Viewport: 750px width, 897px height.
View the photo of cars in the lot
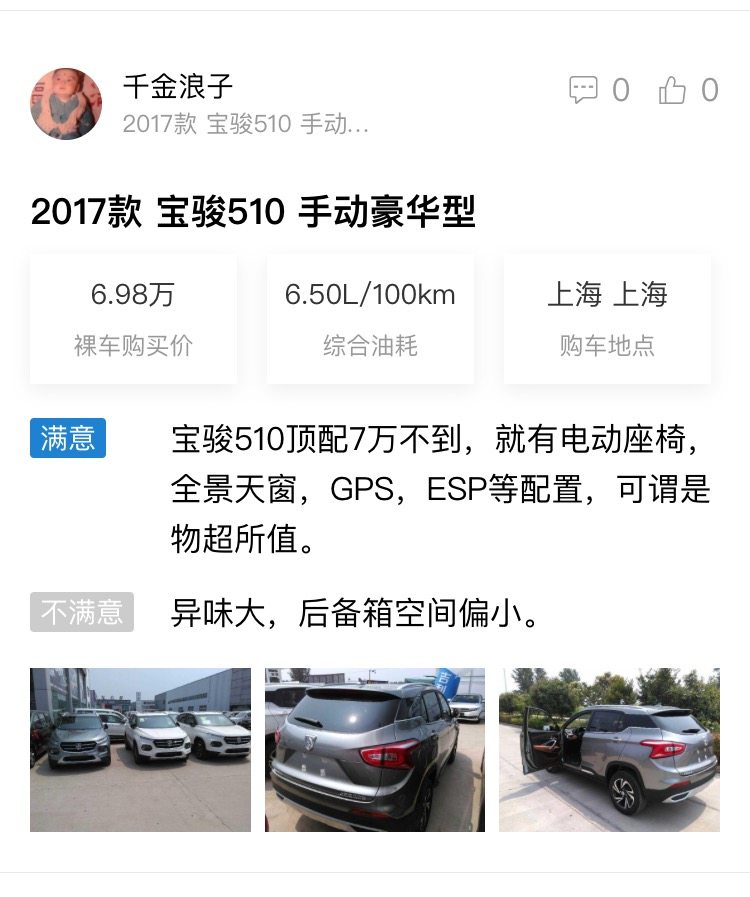pos(140,749)
